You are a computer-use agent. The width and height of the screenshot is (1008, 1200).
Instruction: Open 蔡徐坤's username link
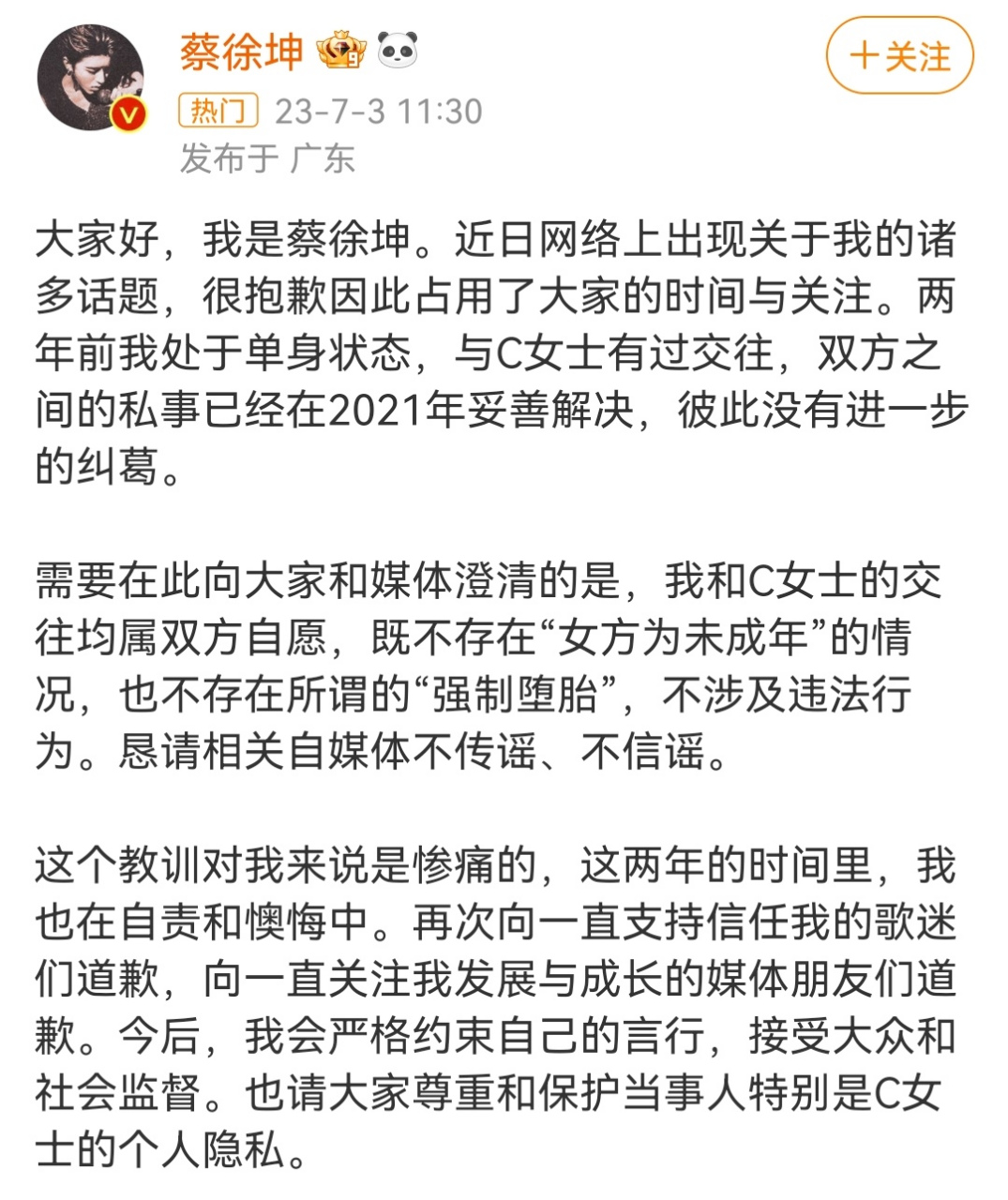click(x=241, y=53)
